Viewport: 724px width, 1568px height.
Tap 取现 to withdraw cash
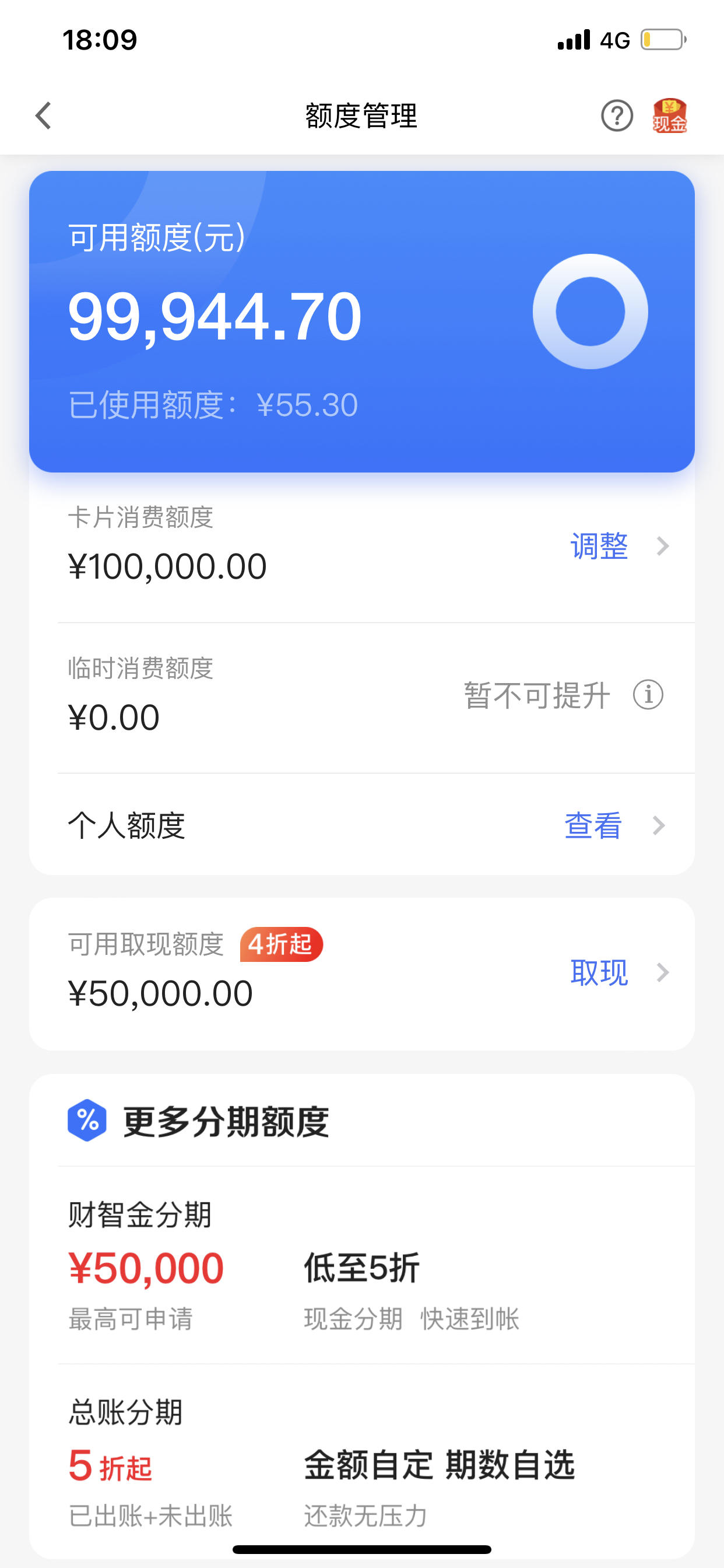(619, 972)
